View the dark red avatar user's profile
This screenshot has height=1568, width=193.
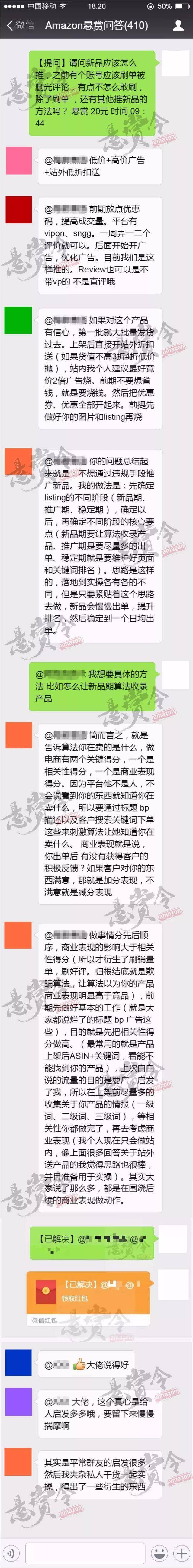tap(18, 210)
